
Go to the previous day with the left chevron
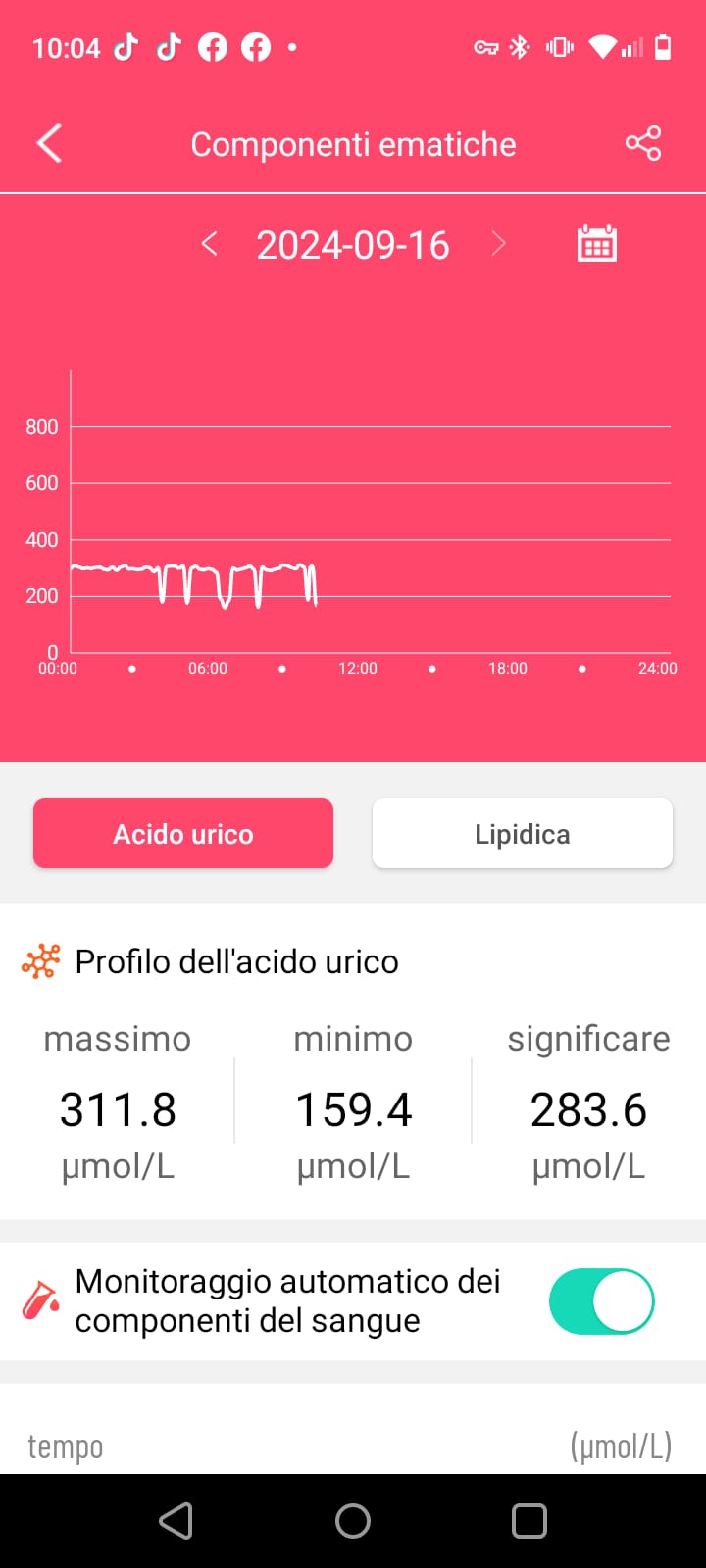[209, 244]
